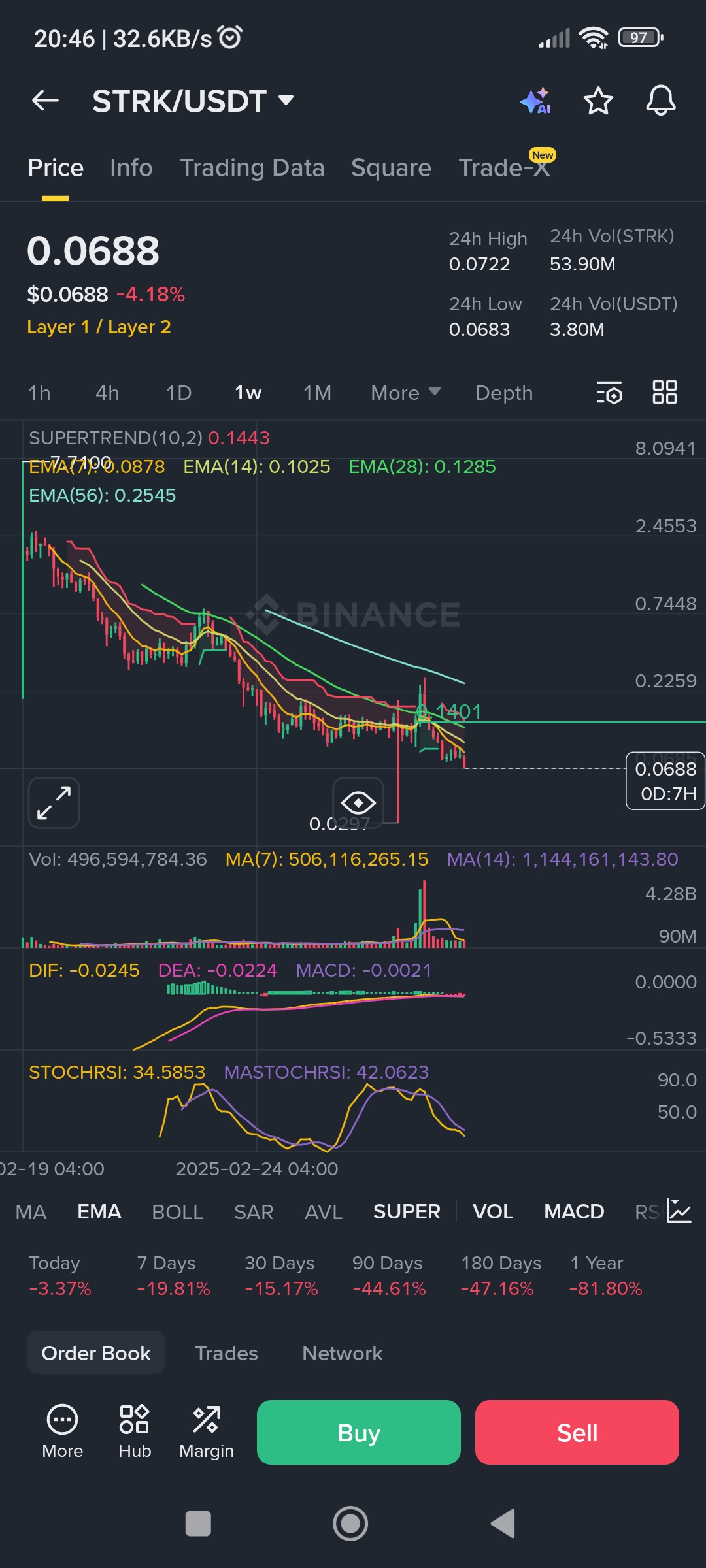
Task: Select the 4h chart timeframe
Action: tap(107, 393)
